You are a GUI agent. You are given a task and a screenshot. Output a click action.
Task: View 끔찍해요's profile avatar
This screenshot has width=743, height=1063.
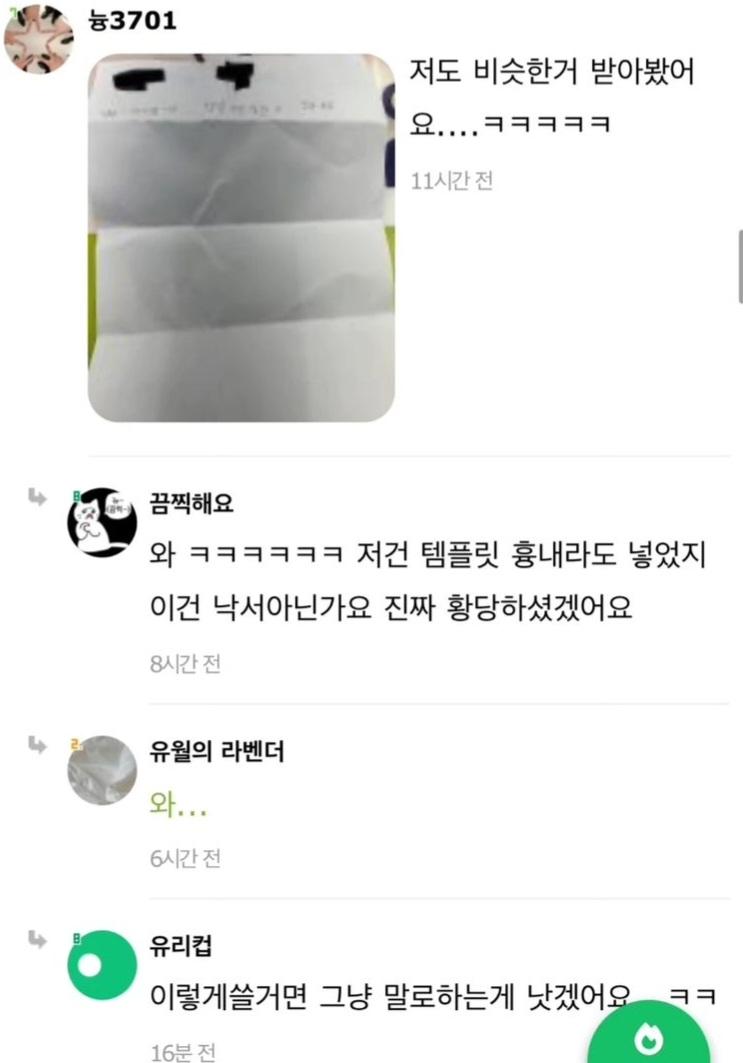pyautogui.click(x=102, y=522)
